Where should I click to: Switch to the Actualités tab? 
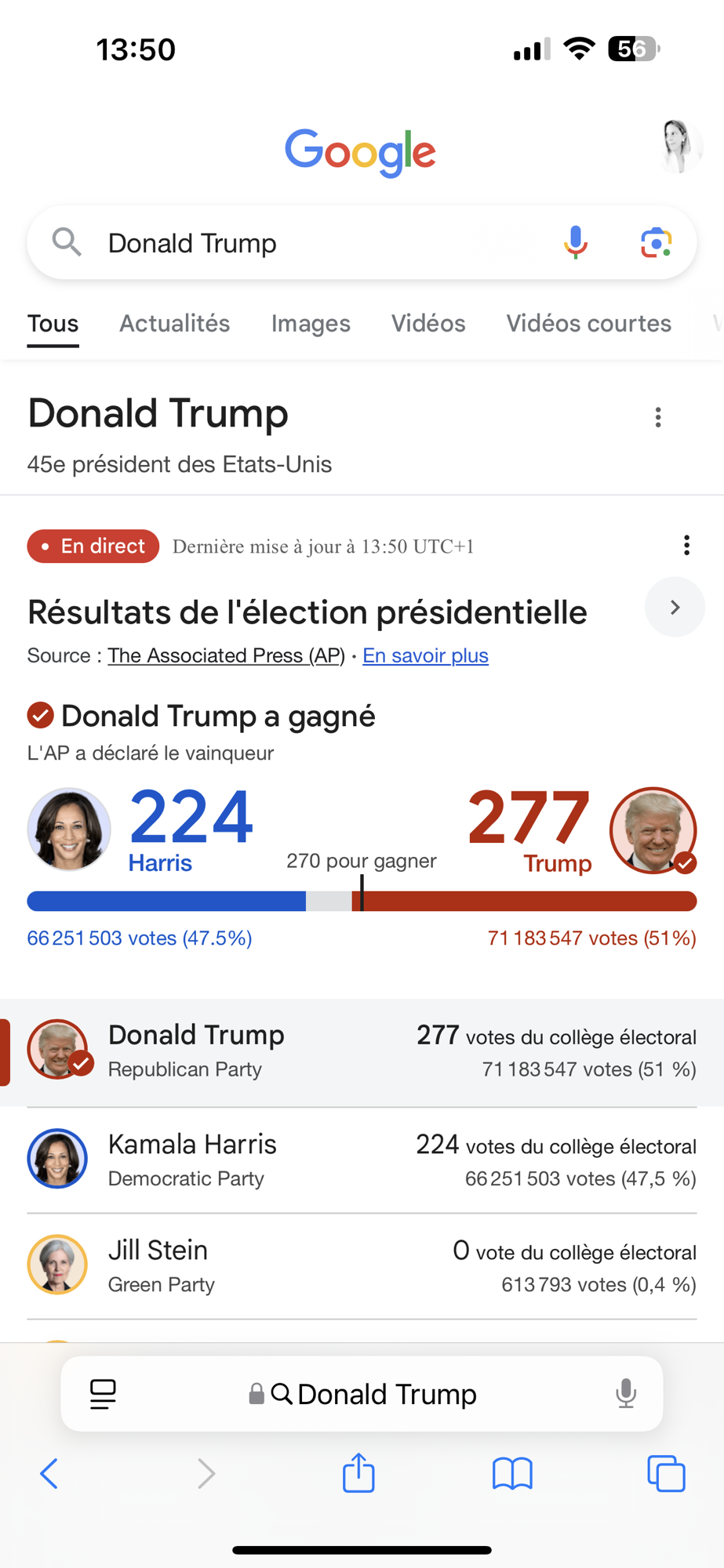click(x=174, y=324)
